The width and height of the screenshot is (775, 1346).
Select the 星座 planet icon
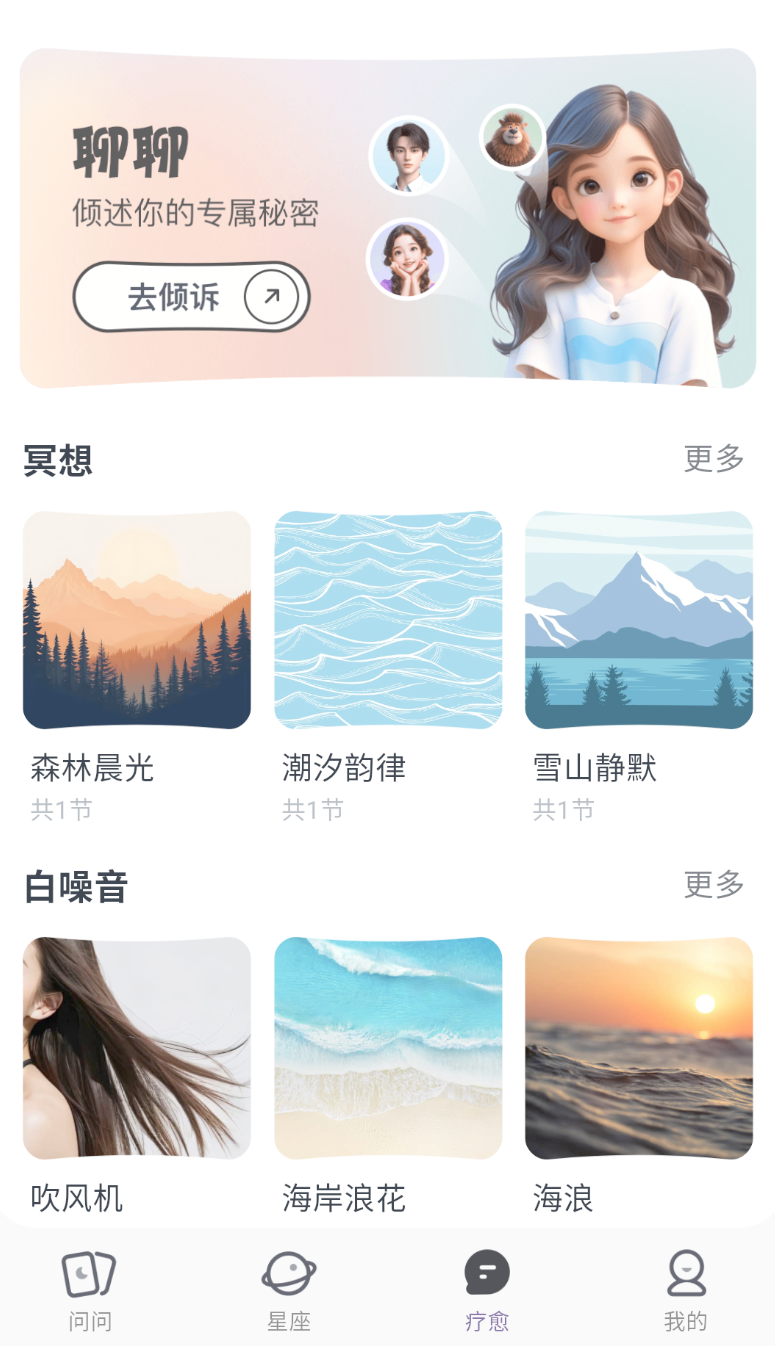pyautogui.click(x=288, y=1275)
